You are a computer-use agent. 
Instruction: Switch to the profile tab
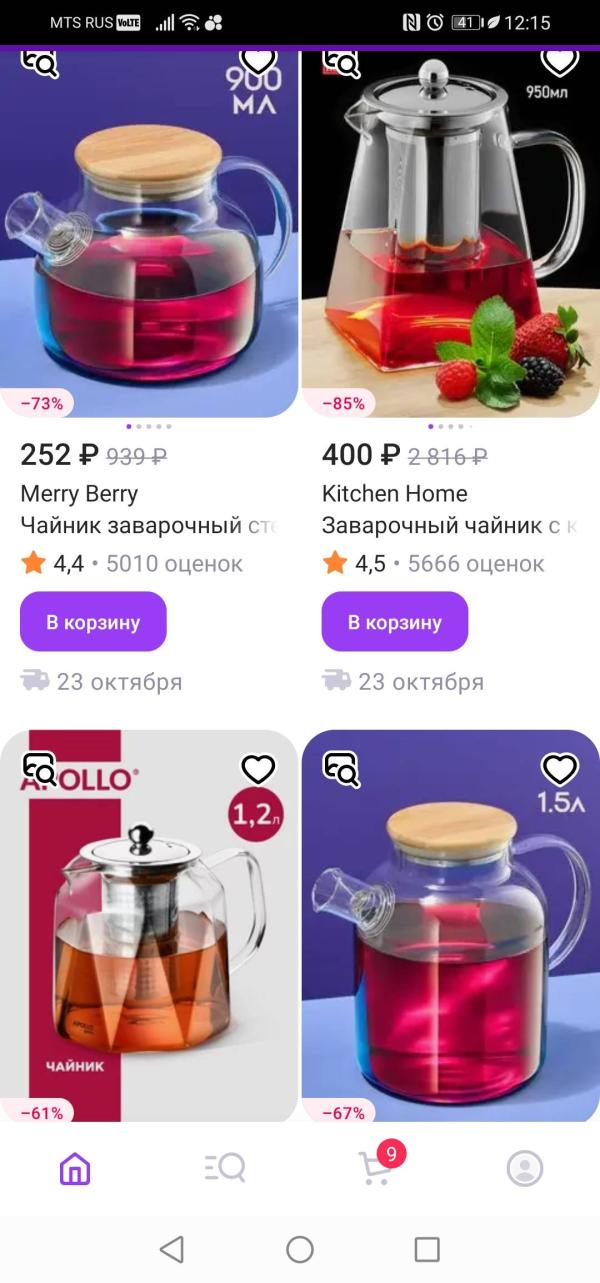(525, 1168)
